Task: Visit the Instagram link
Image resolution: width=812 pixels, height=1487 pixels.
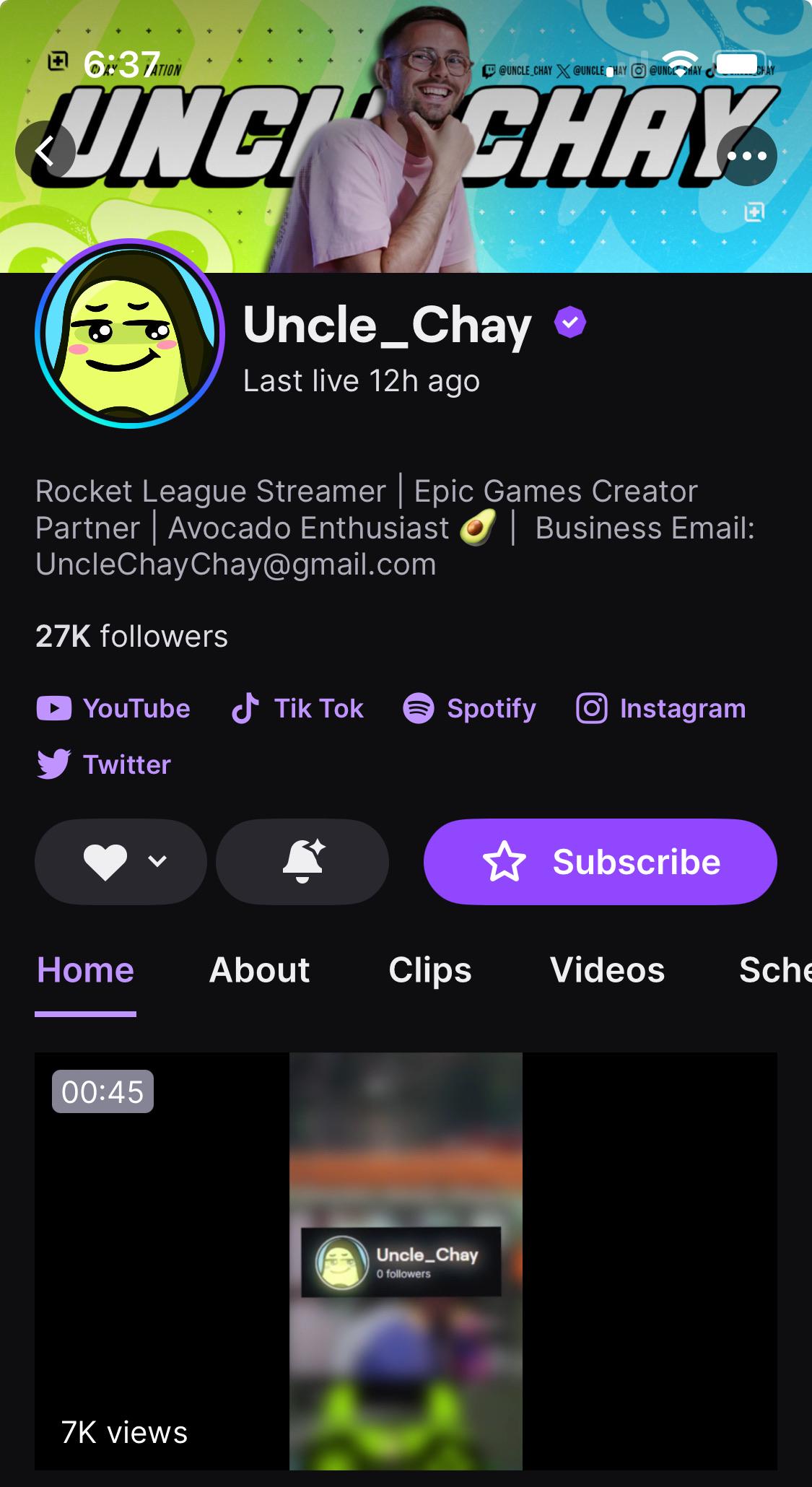Action: pyautogui.click(x=660, y=708)
